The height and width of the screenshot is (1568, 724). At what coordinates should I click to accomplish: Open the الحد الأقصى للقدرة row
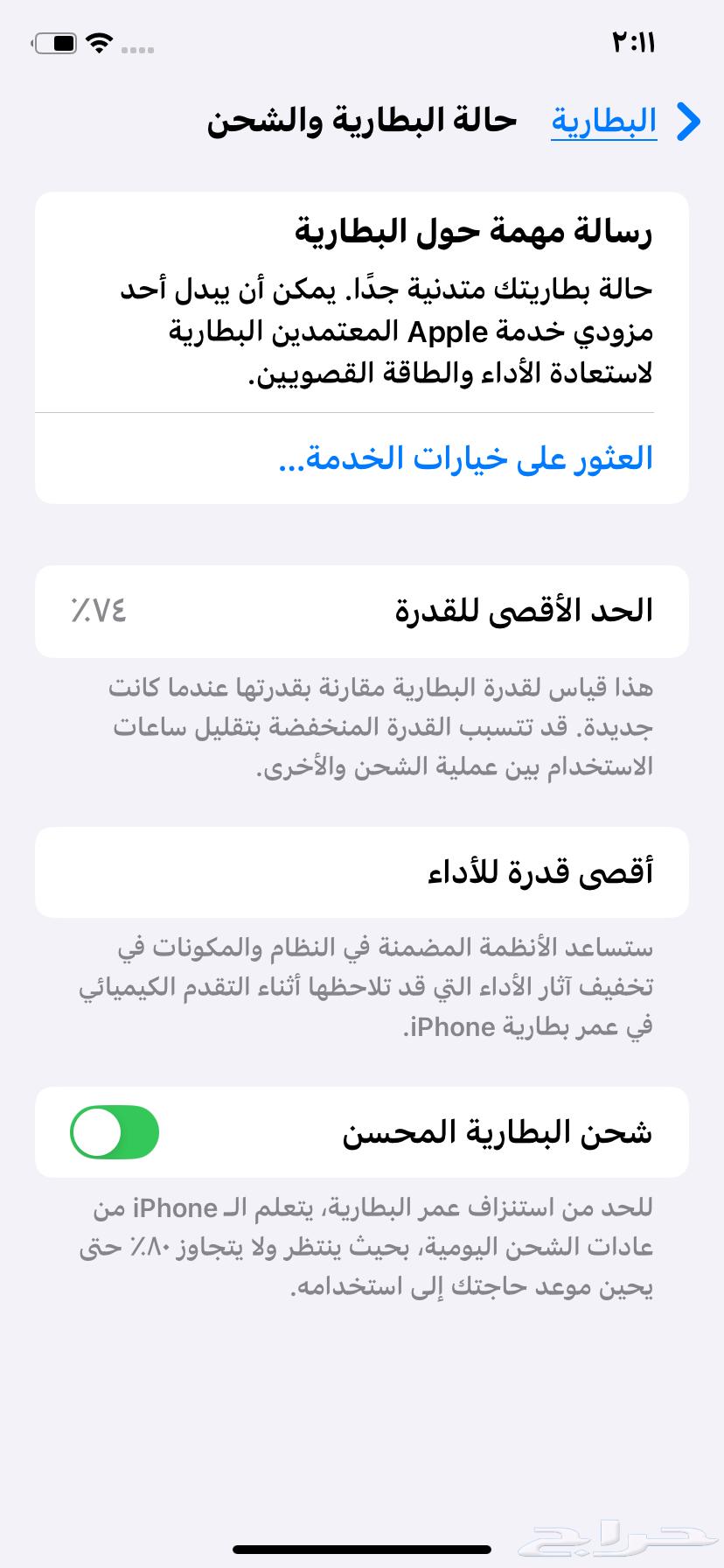(x=362, y=611)
